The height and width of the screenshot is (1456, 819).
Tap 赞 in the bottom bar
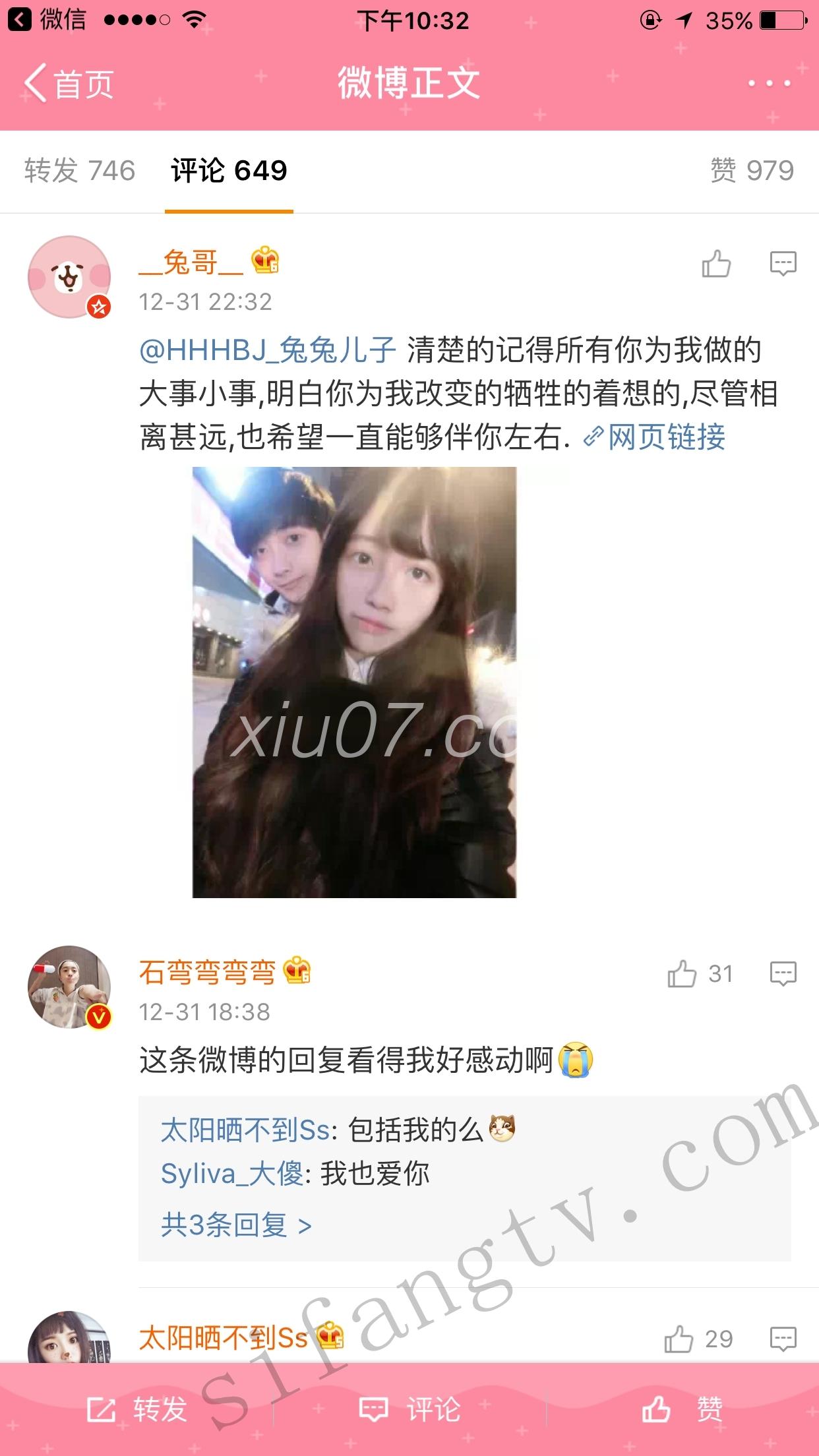pos(683,1410)
